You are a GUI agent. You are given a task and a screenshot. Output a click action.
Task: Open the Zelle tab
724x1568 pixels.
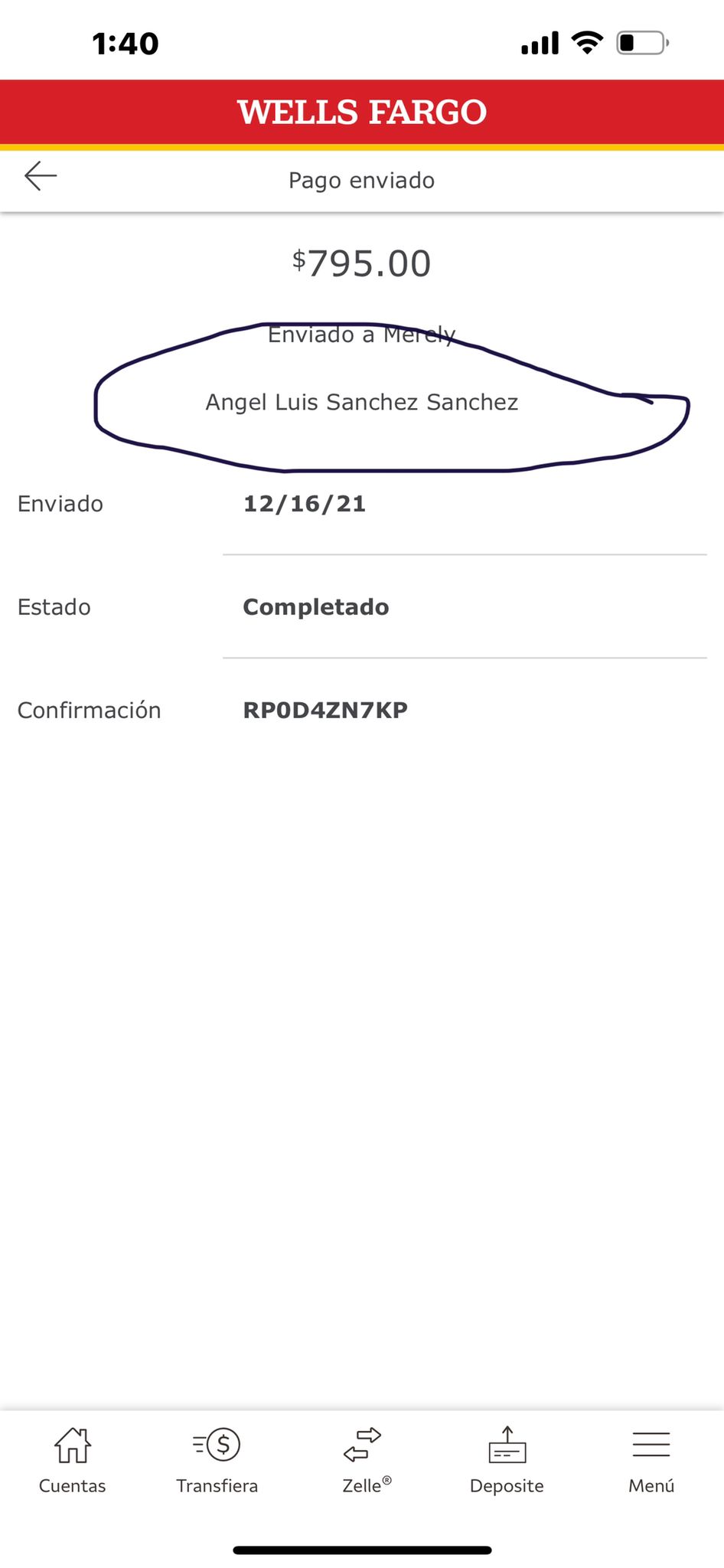(x=363, y=1461)
